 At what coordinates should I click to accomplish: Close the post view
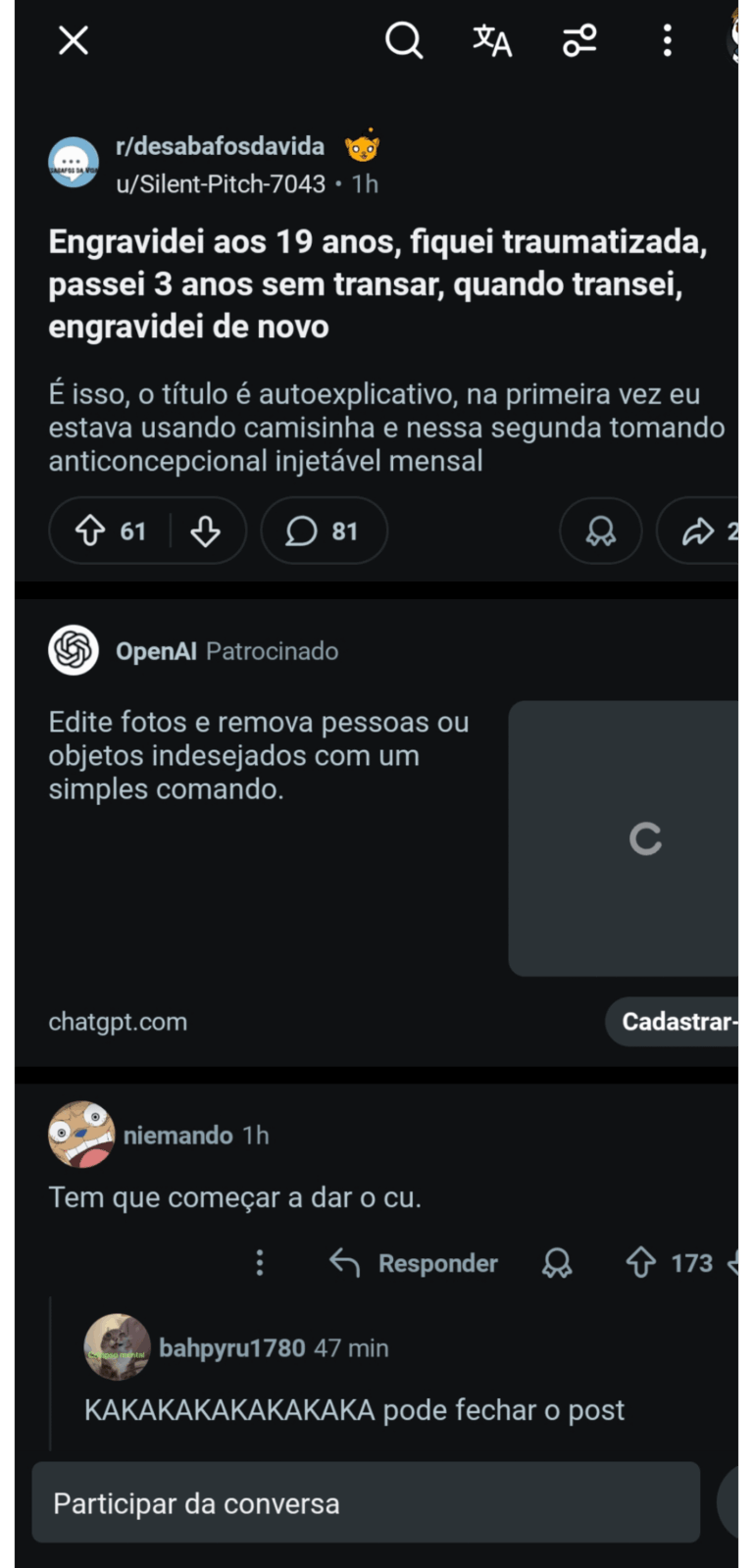coord(74,41)
